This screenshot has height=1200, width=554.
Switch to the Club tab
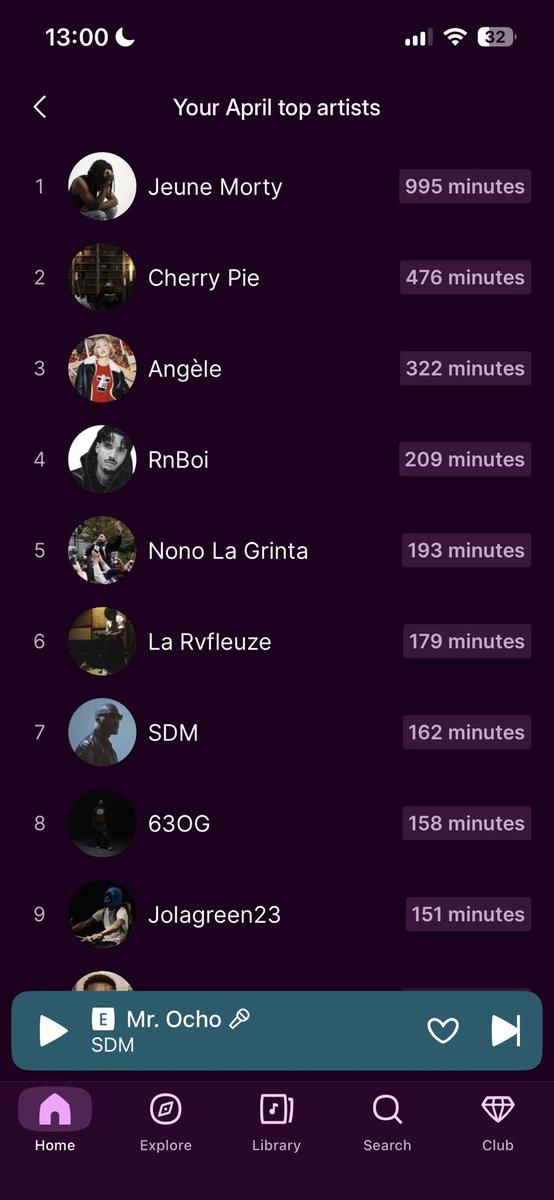(498, 1121)
